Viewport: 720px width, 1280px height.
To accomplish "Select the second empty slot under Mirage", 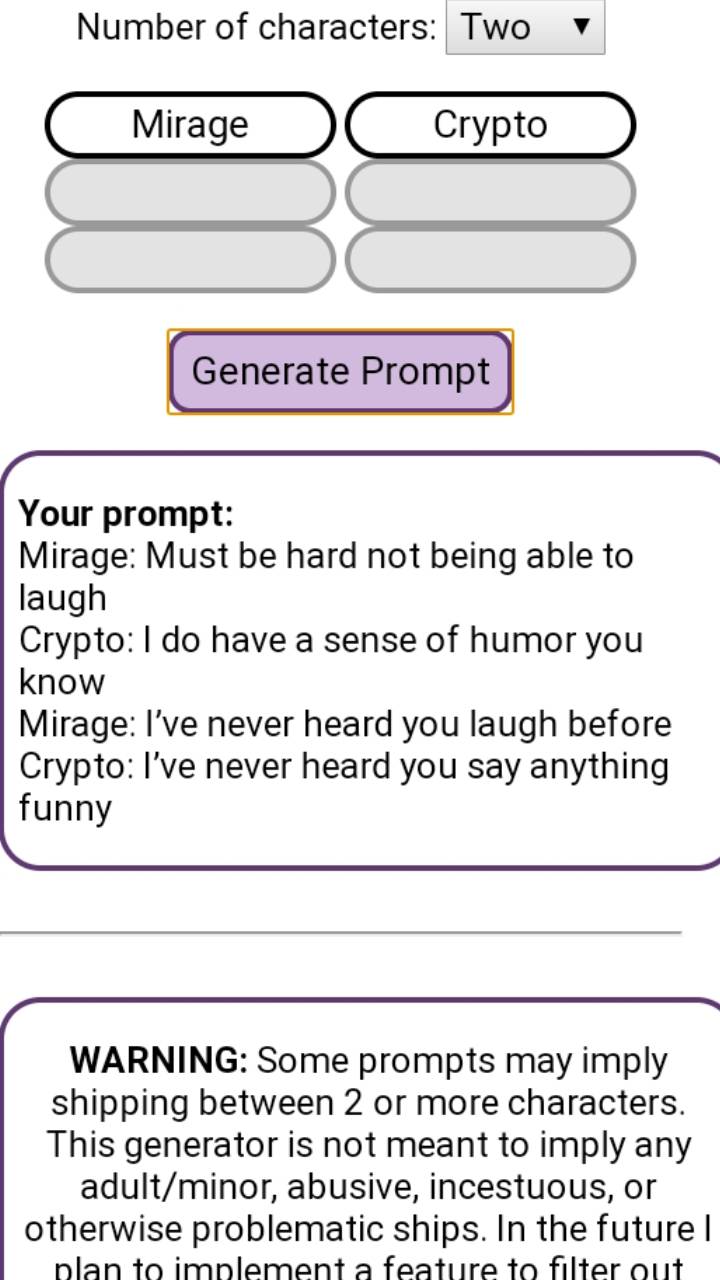I will pos(189,259).
